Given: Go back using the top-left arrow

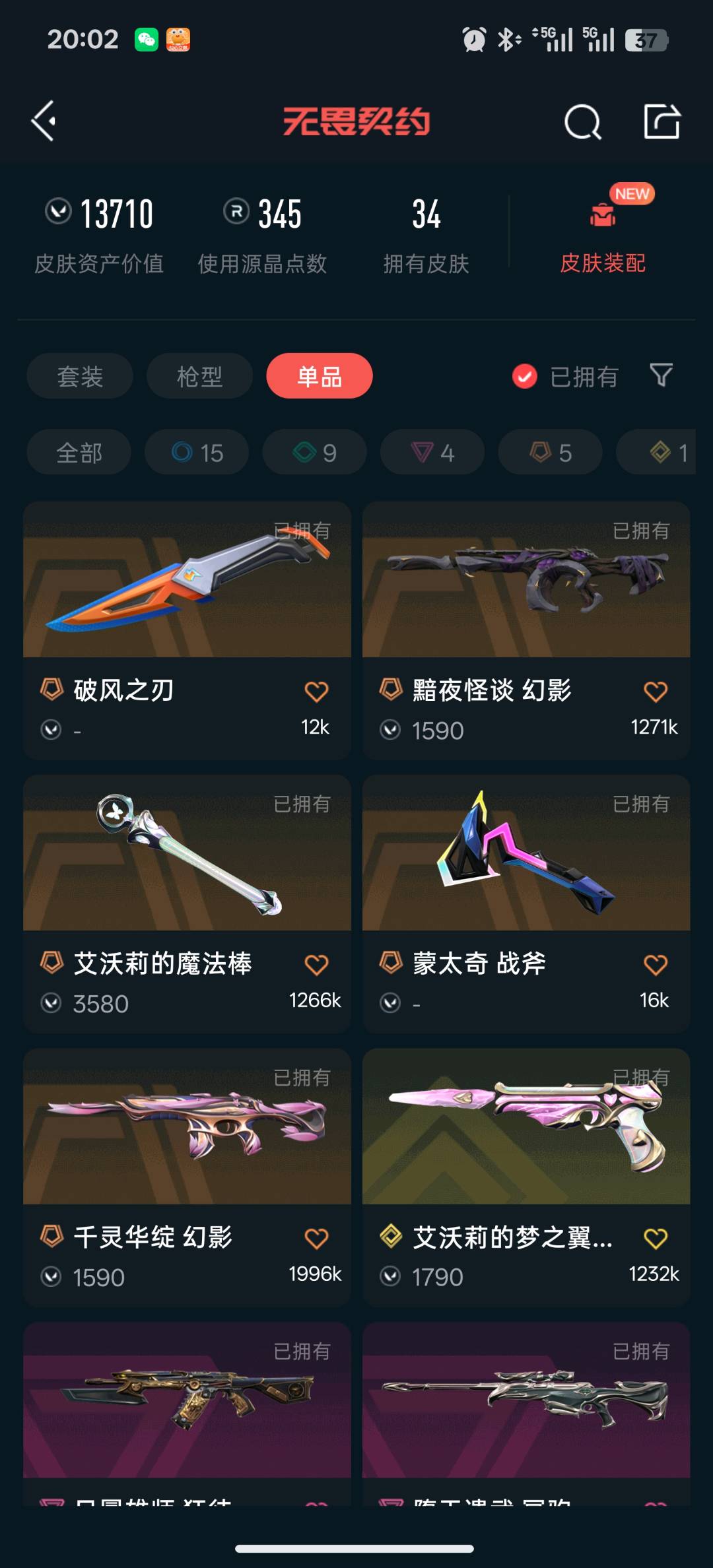Looking at the screenshot, I should 44,121.
